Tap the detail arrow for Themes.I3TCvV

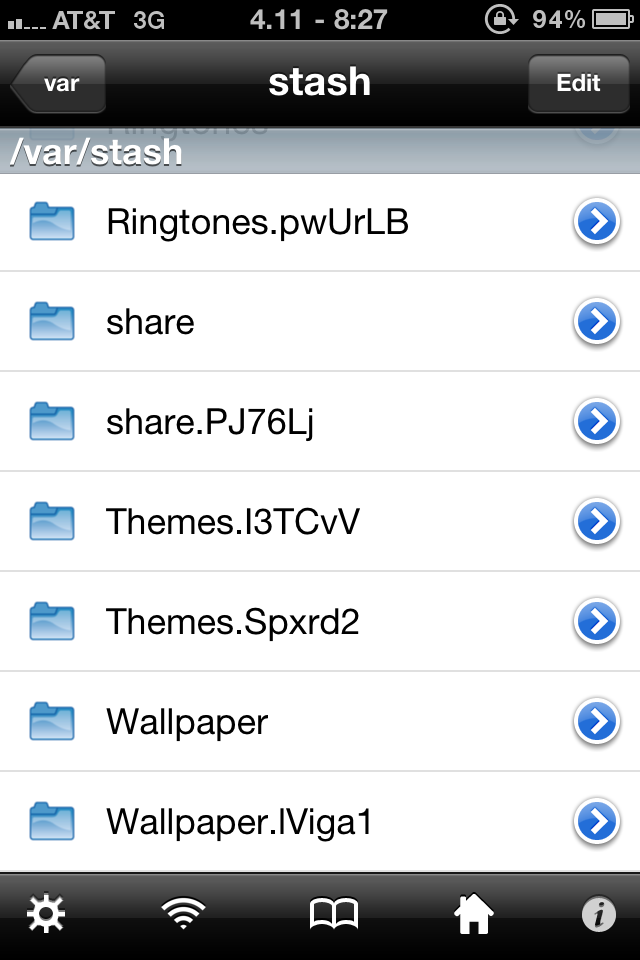click(x=596, y=522)
